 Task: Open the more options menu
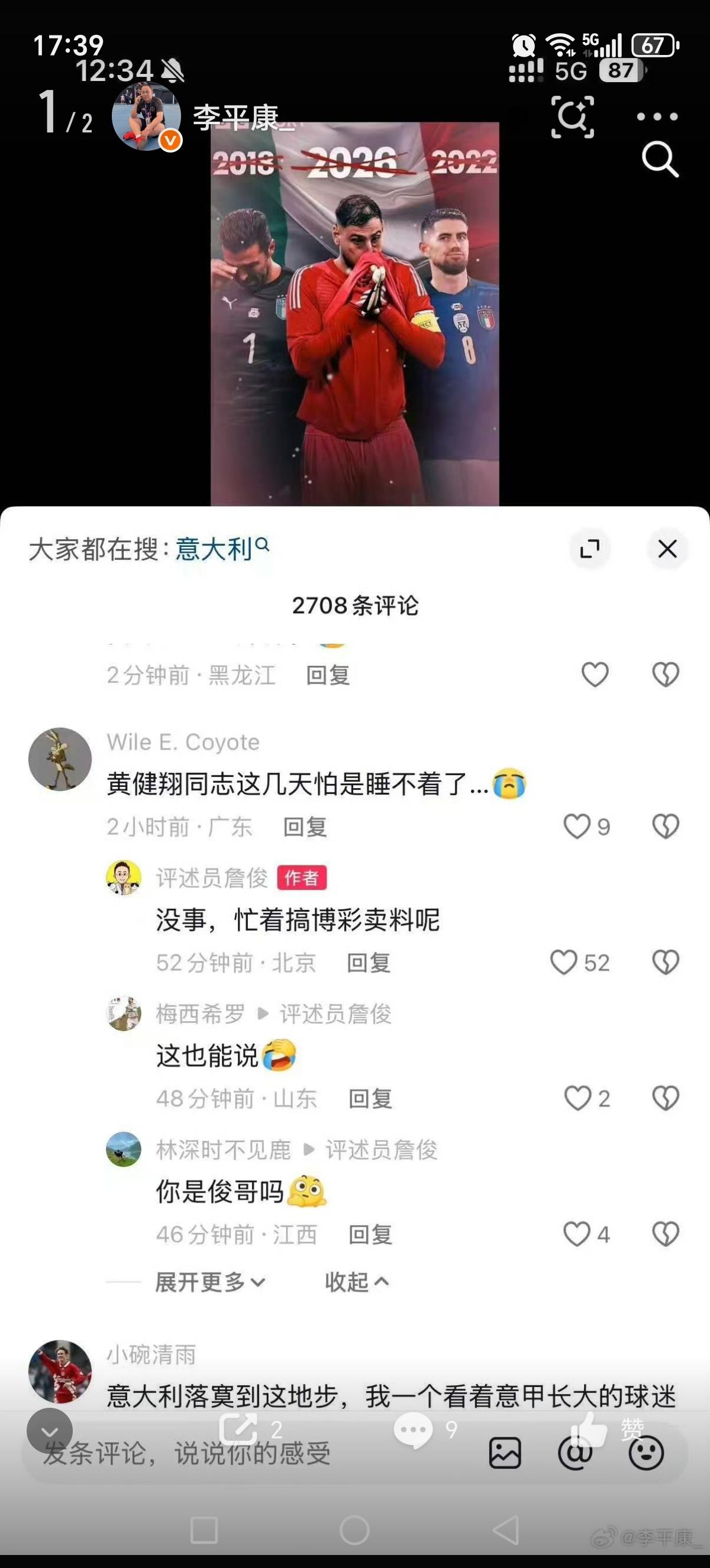point(659,115)
